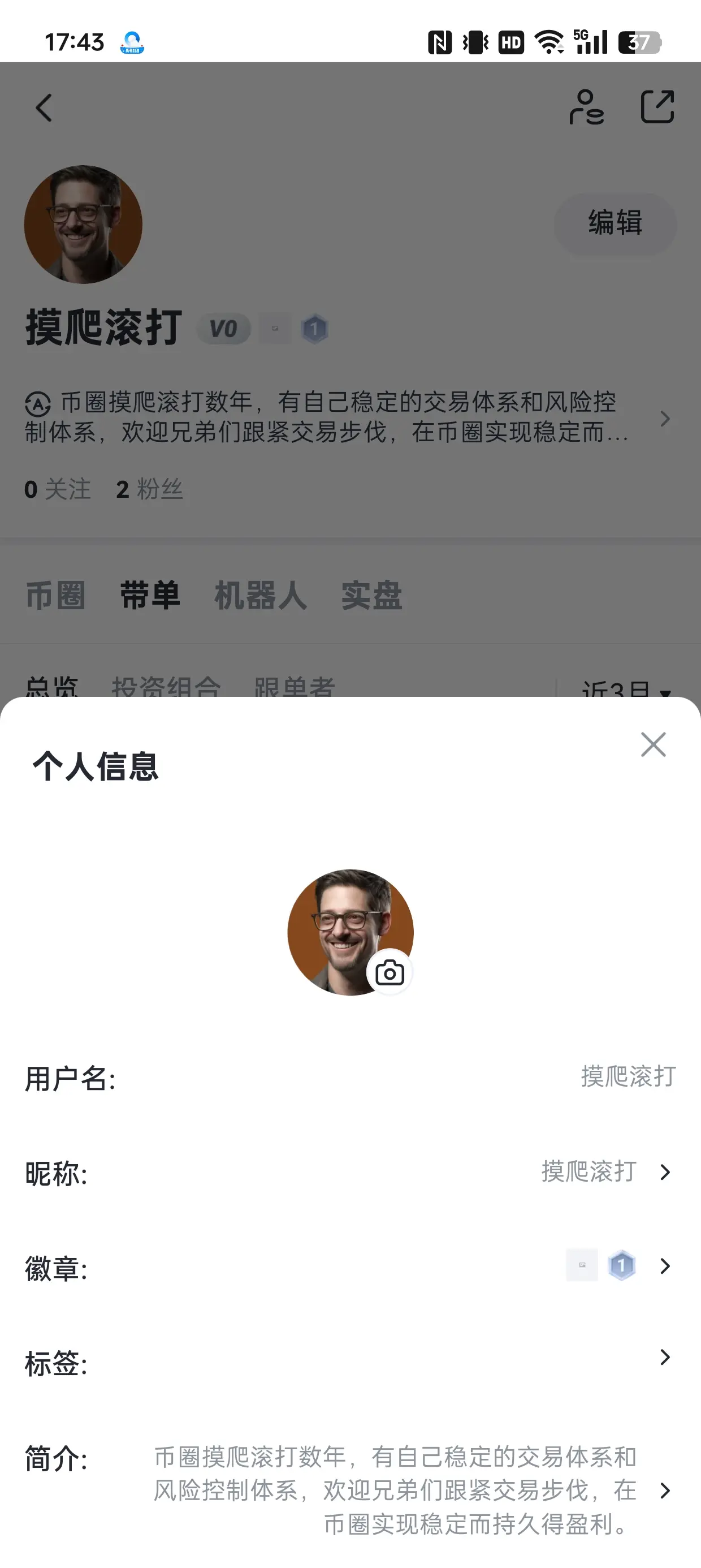Switch to the 实盘 tab

(371, 597)
